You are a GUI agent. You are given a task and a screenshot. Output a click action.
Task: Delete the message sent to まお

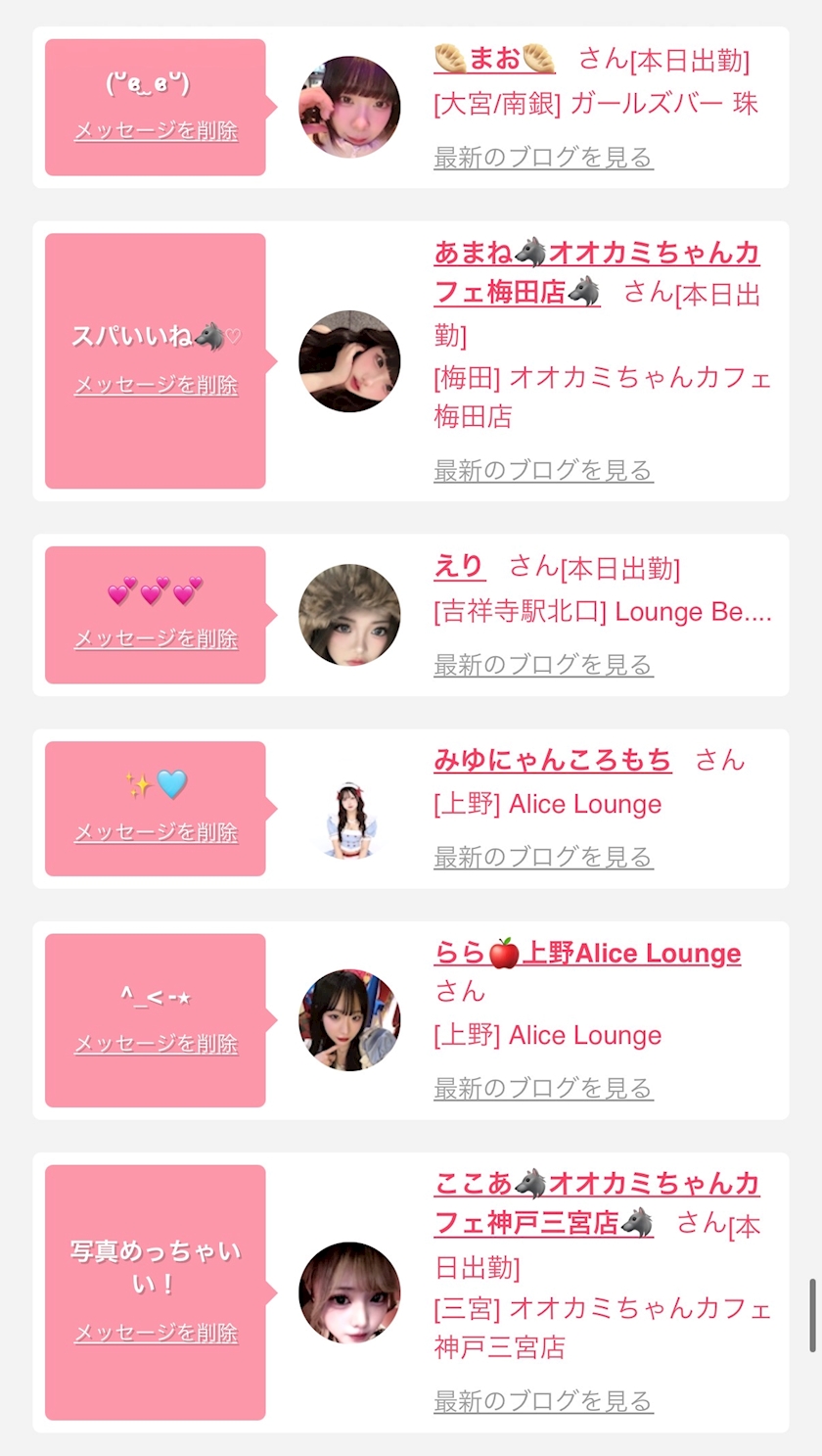click(156, 131)
